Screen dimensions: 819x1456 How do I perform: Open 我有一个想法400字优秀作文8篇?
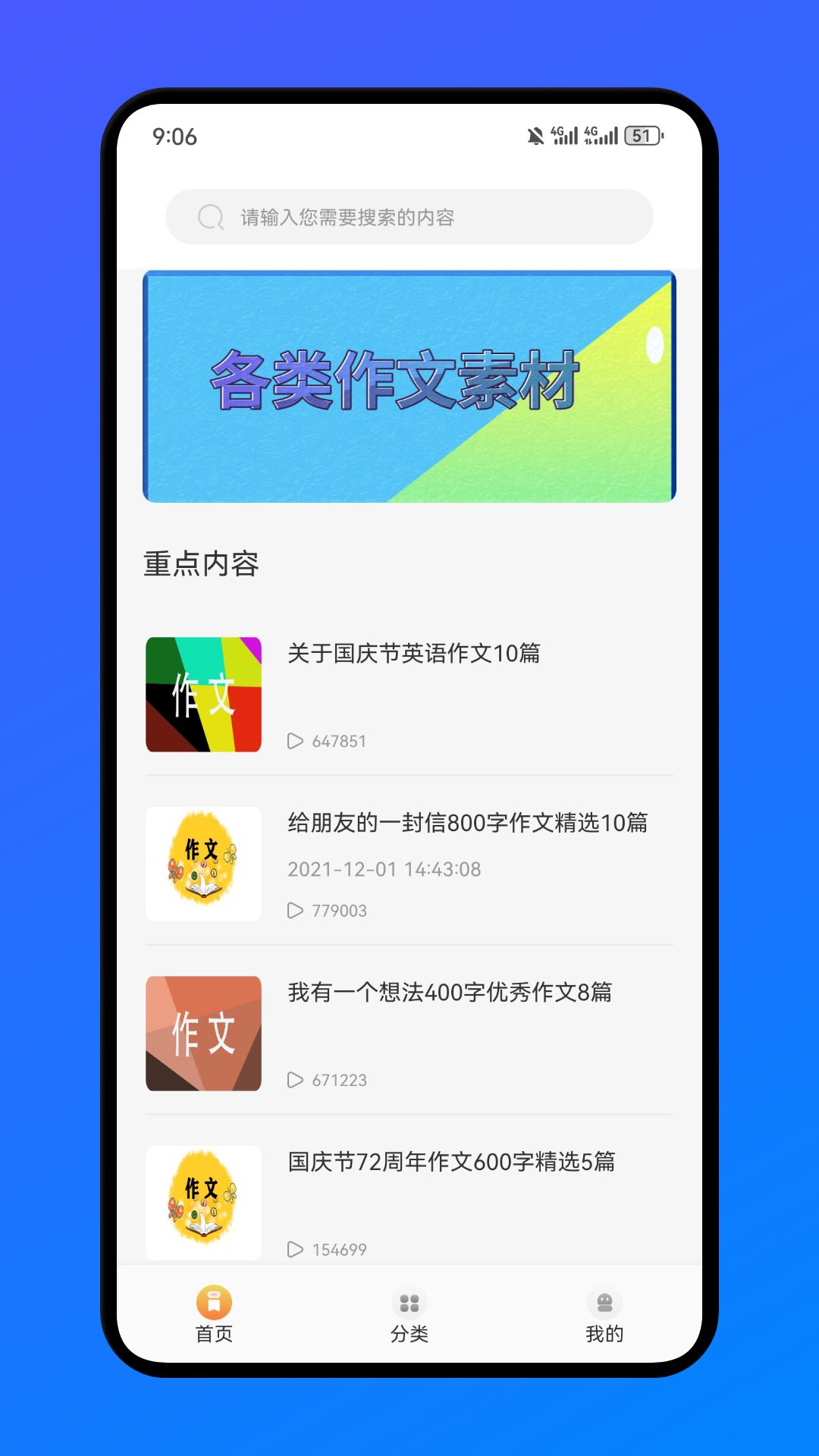449,992
